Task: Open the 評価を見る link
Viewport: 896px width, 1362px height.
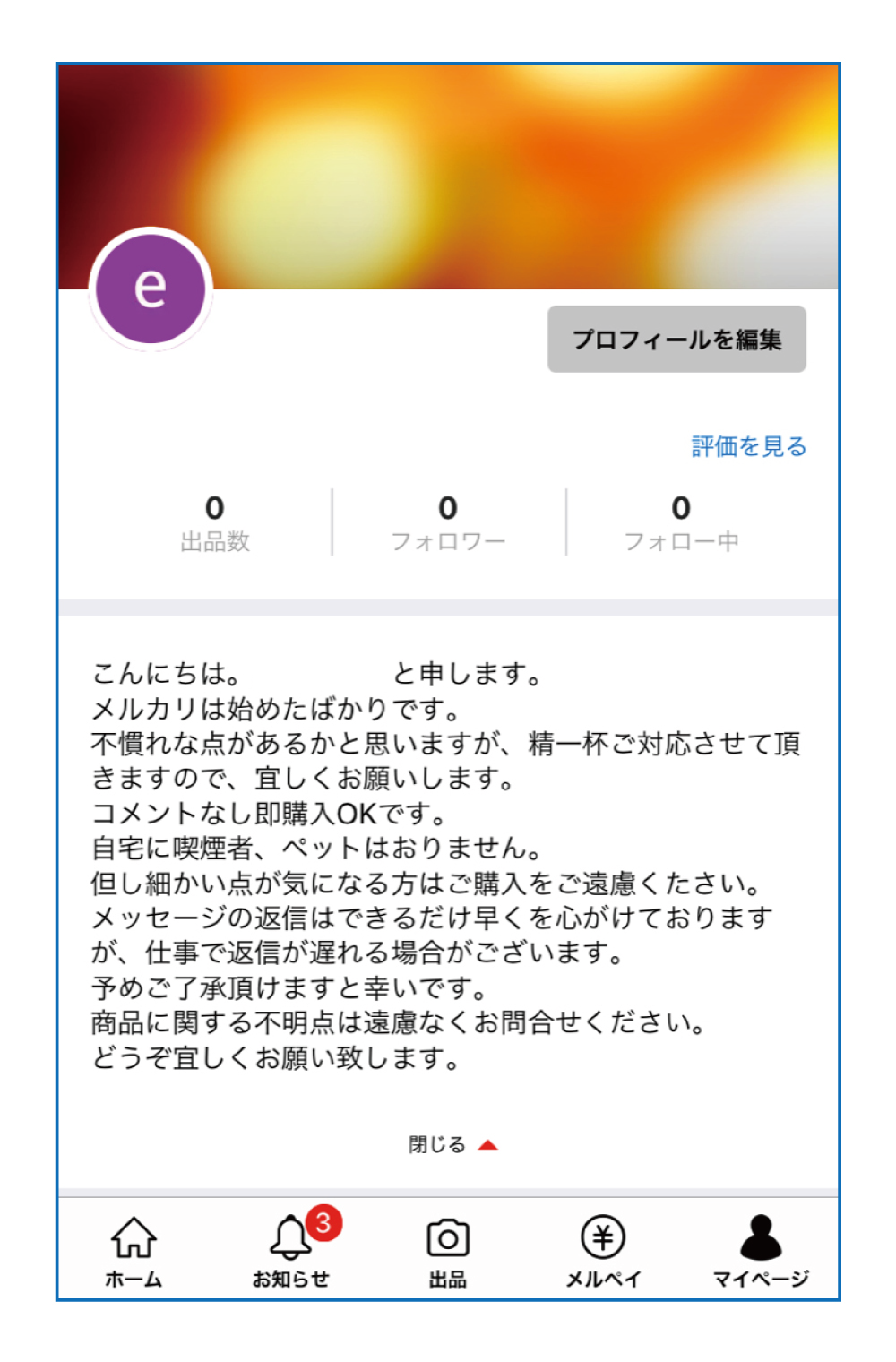Action: click(748, 445)
